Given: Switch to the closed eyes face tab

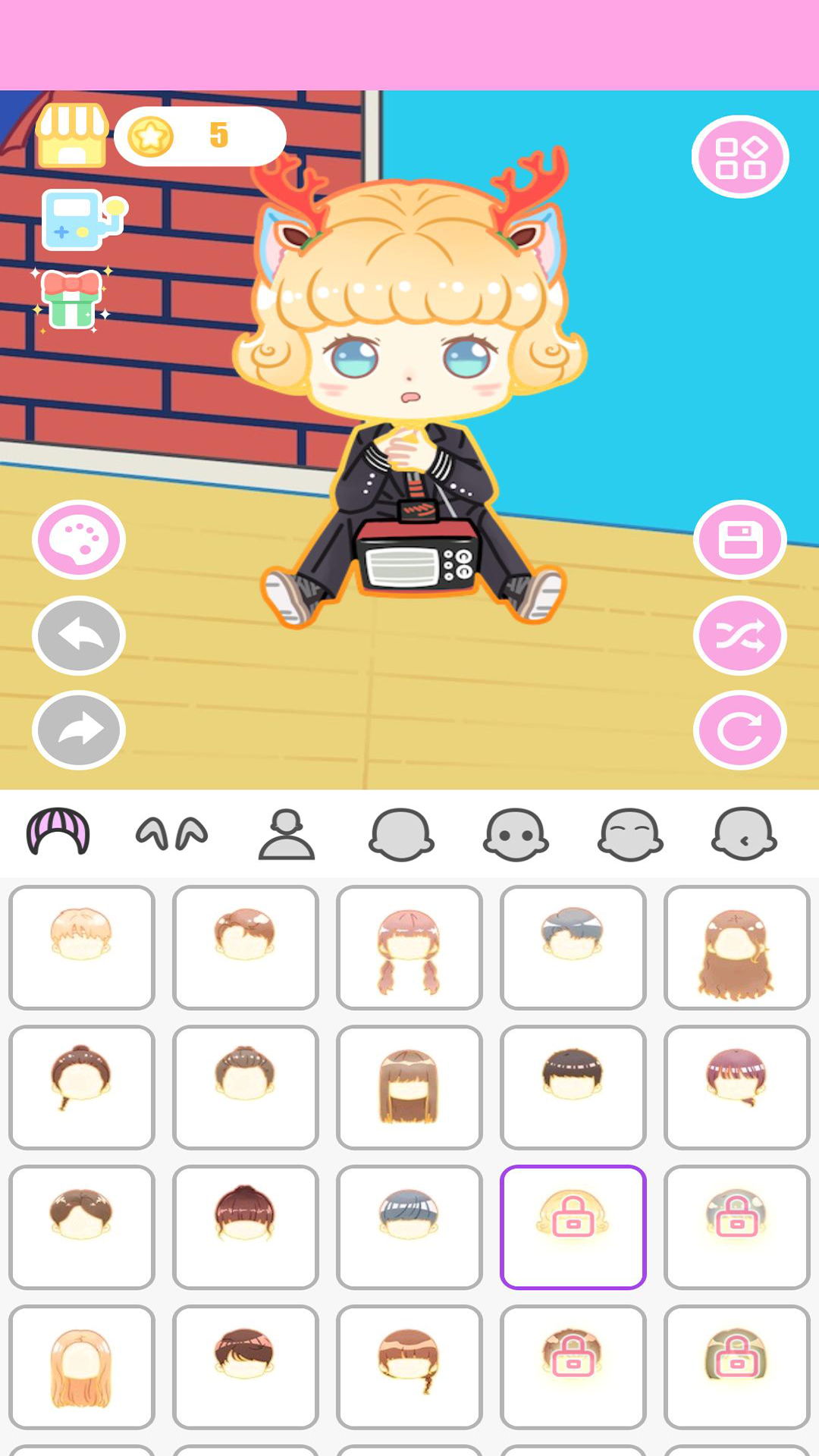Looking at the screenshot, I should 629,833.
